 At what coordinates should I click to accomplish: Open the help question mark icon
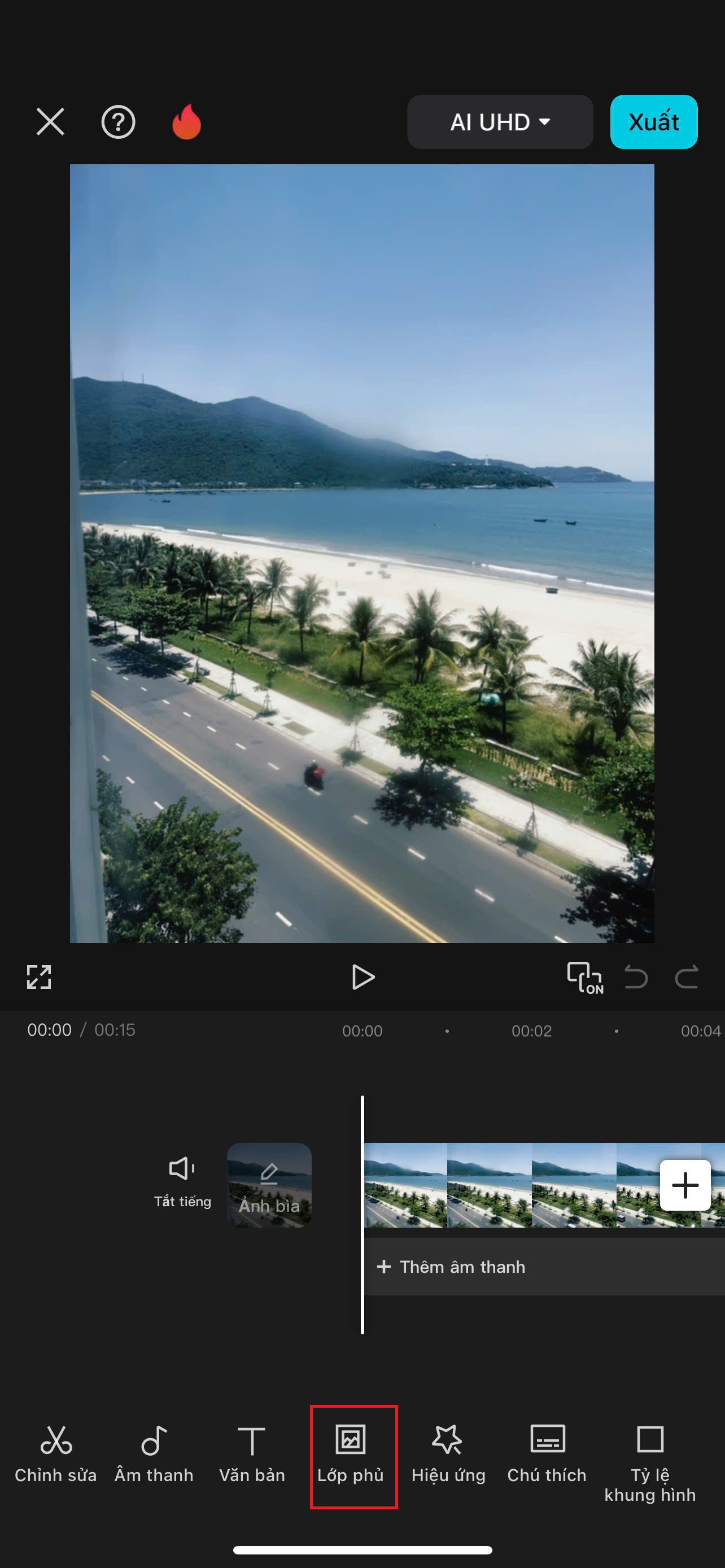tap(118, 122)
